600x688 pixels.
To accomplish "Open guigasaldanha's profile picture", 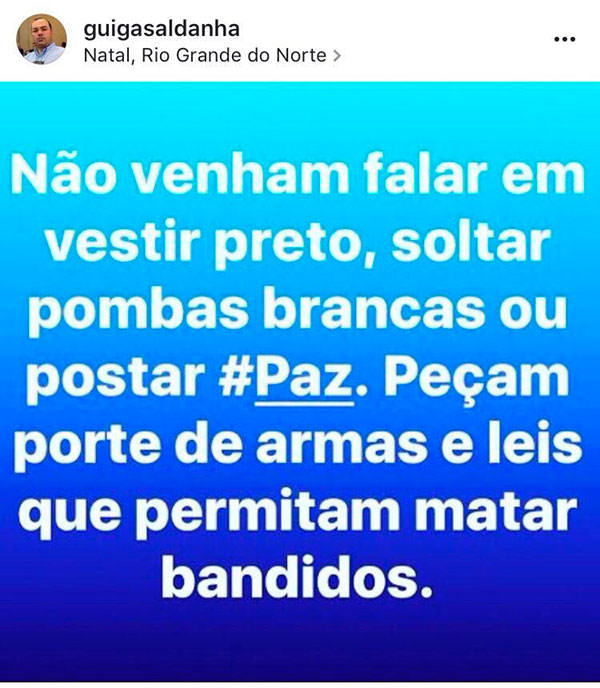I will (x=41, y=39).
